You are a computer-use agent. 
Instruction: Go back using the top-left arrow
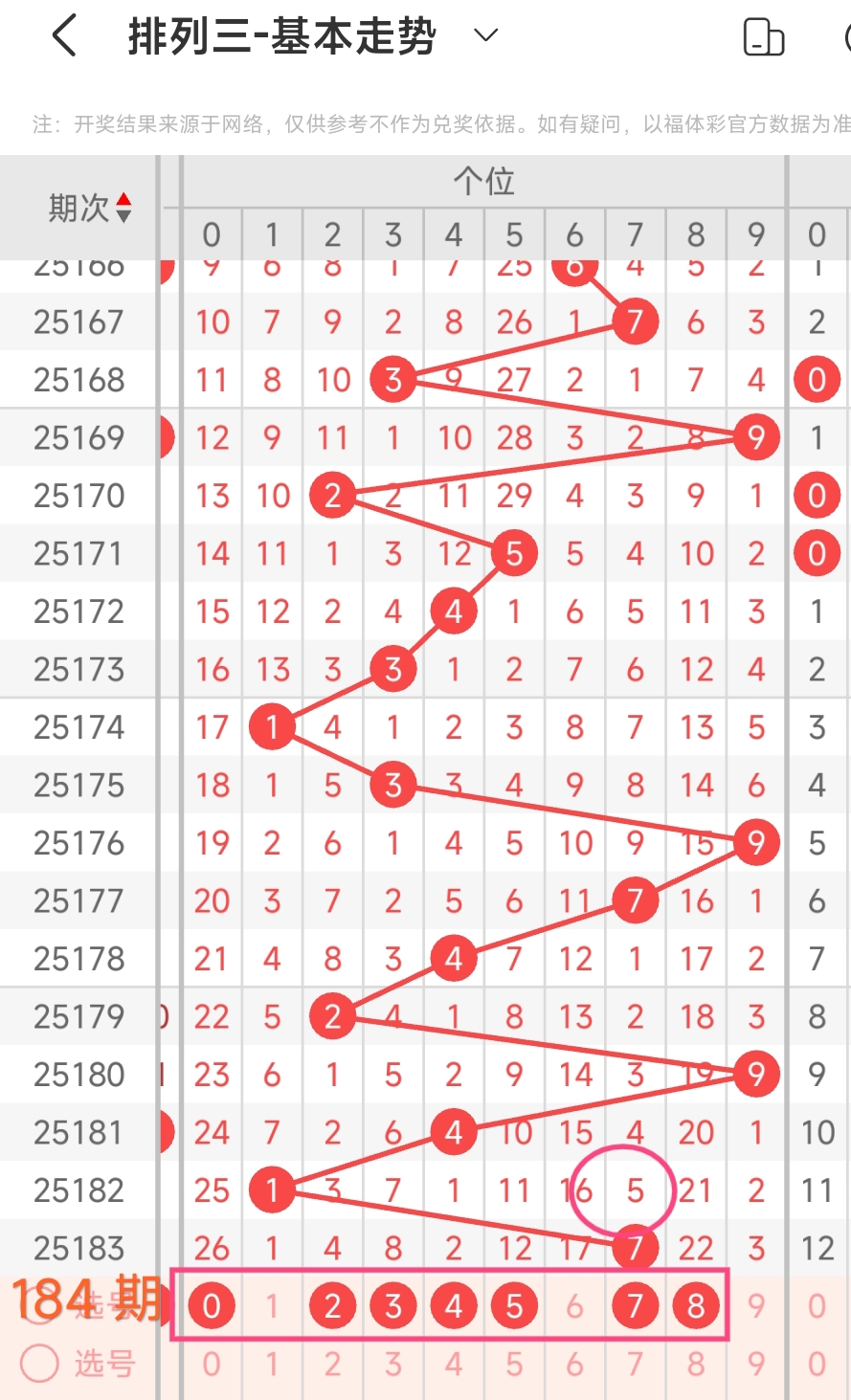click(64, 37)
